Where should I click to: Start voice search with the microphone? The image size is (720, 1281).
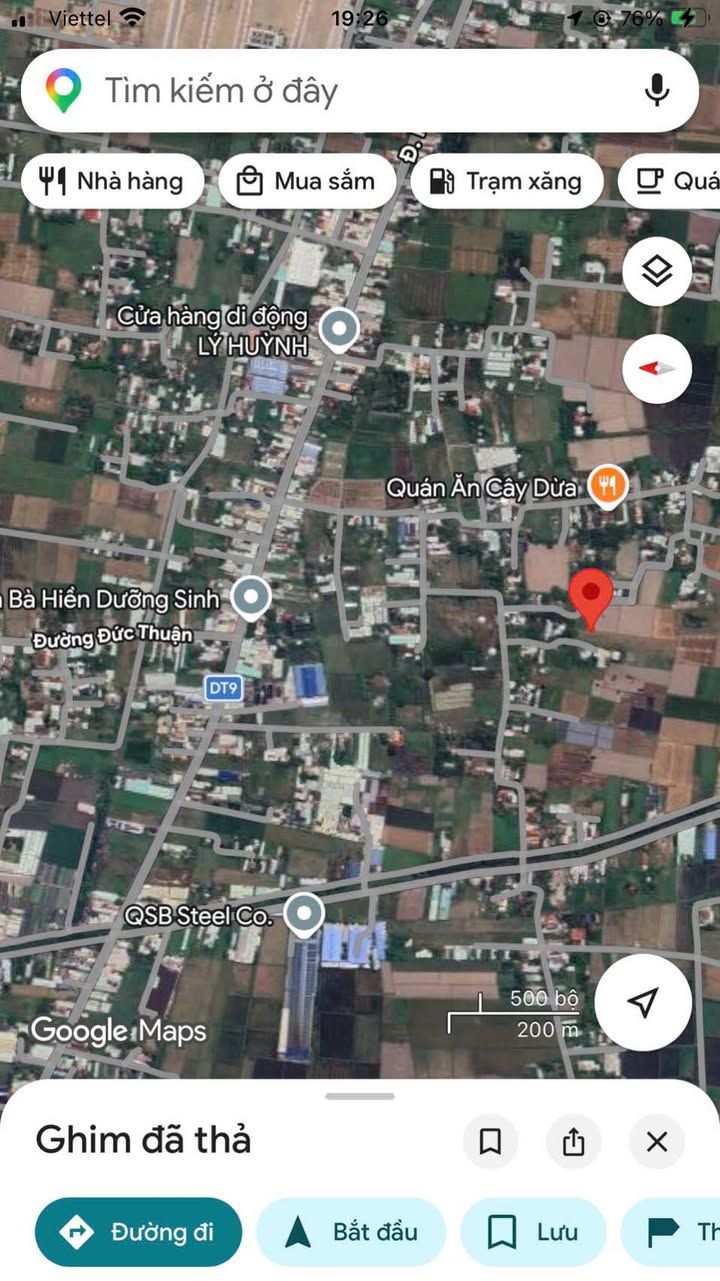pos(656,91)
